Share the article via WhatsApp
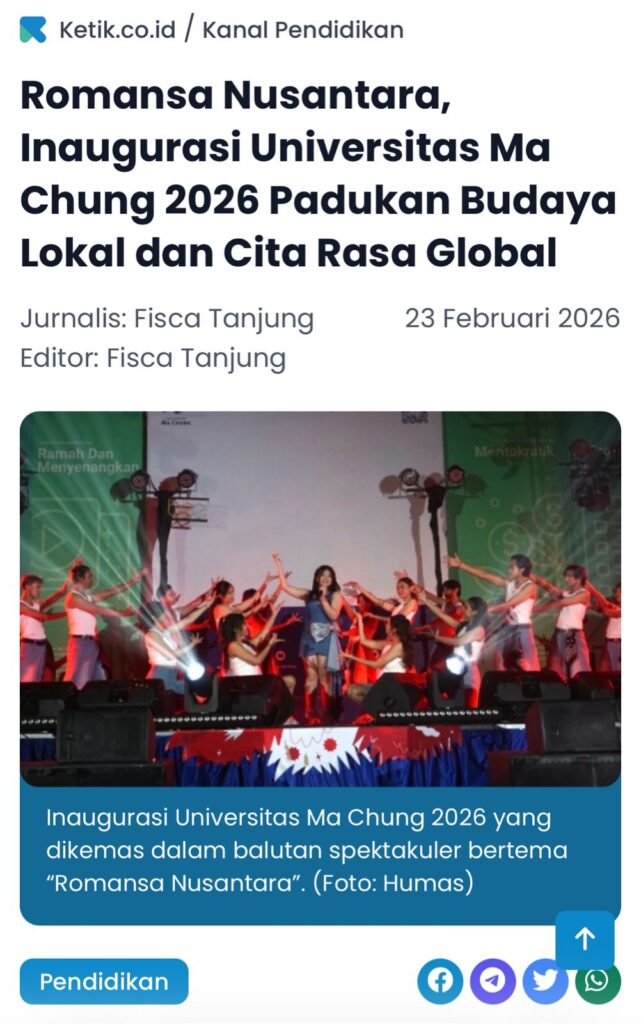 point(599,981)
